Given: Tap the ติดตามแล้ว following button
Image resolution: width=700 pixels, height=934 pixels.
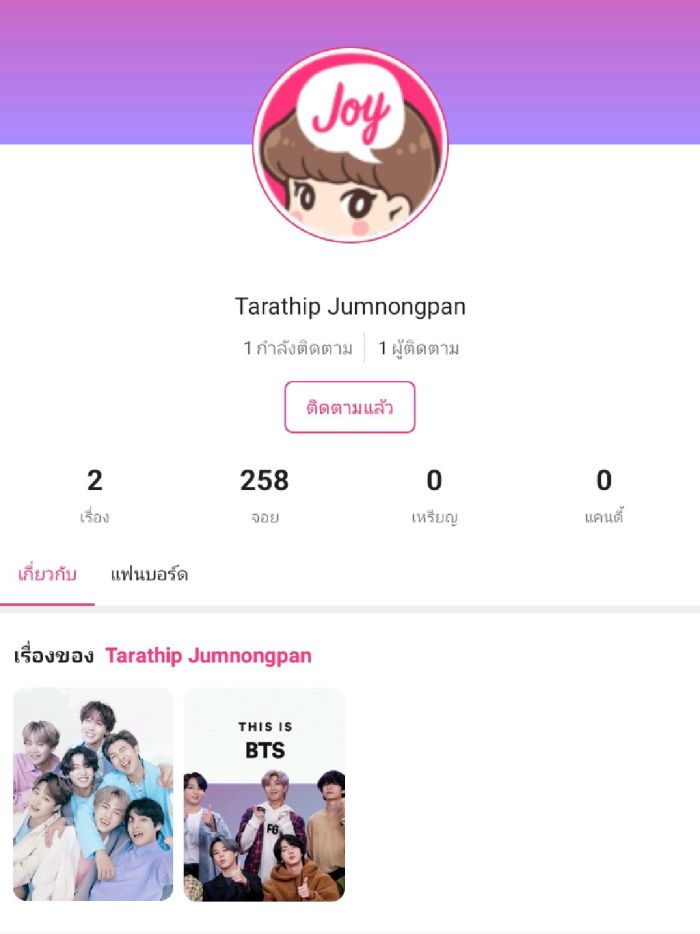Looking at the screenshot, I should tap(349, 407).
